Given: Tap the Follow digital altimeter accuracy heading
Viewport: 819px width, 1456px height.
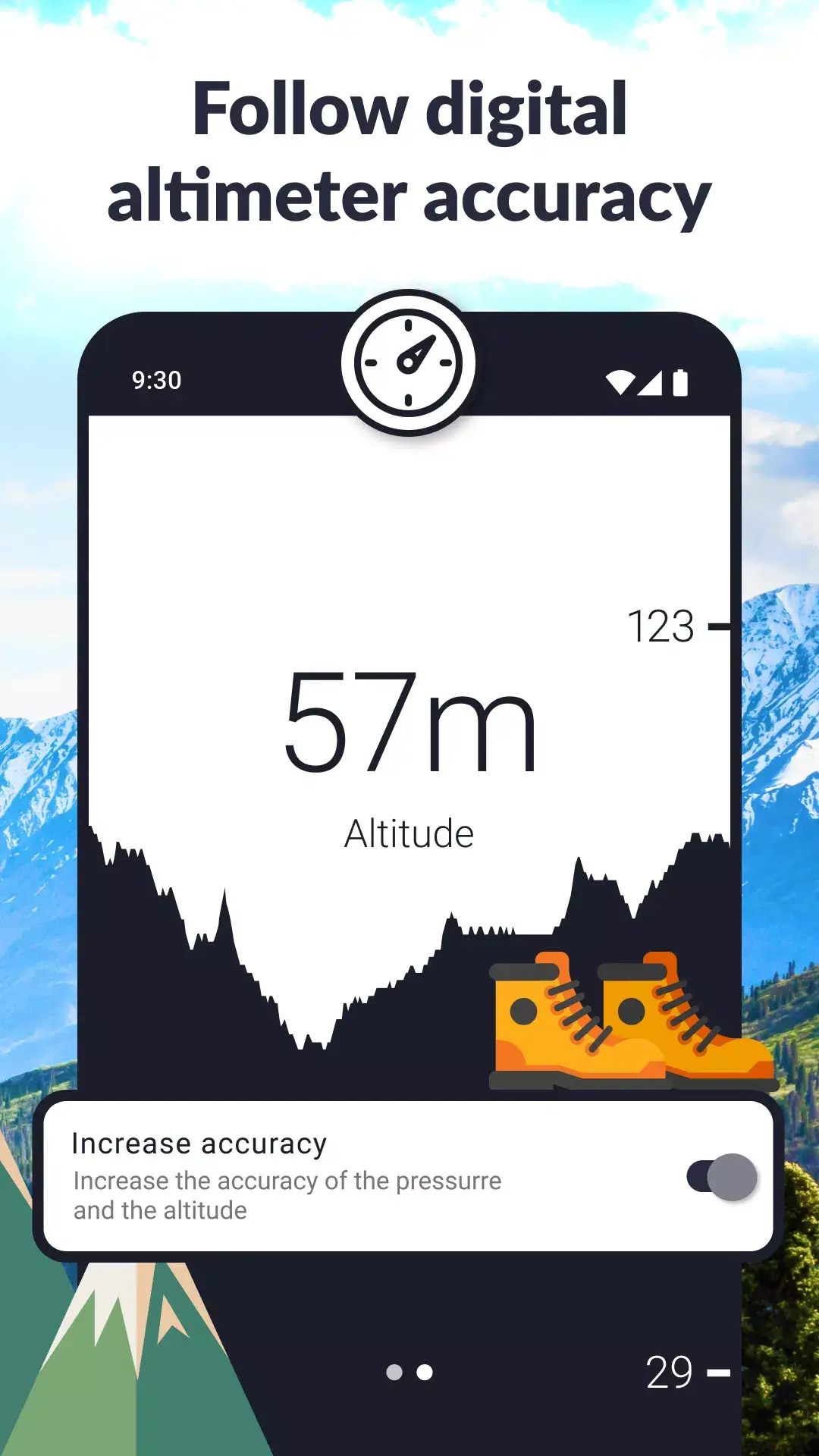Looking at the screenshot, I should point(409,152).
